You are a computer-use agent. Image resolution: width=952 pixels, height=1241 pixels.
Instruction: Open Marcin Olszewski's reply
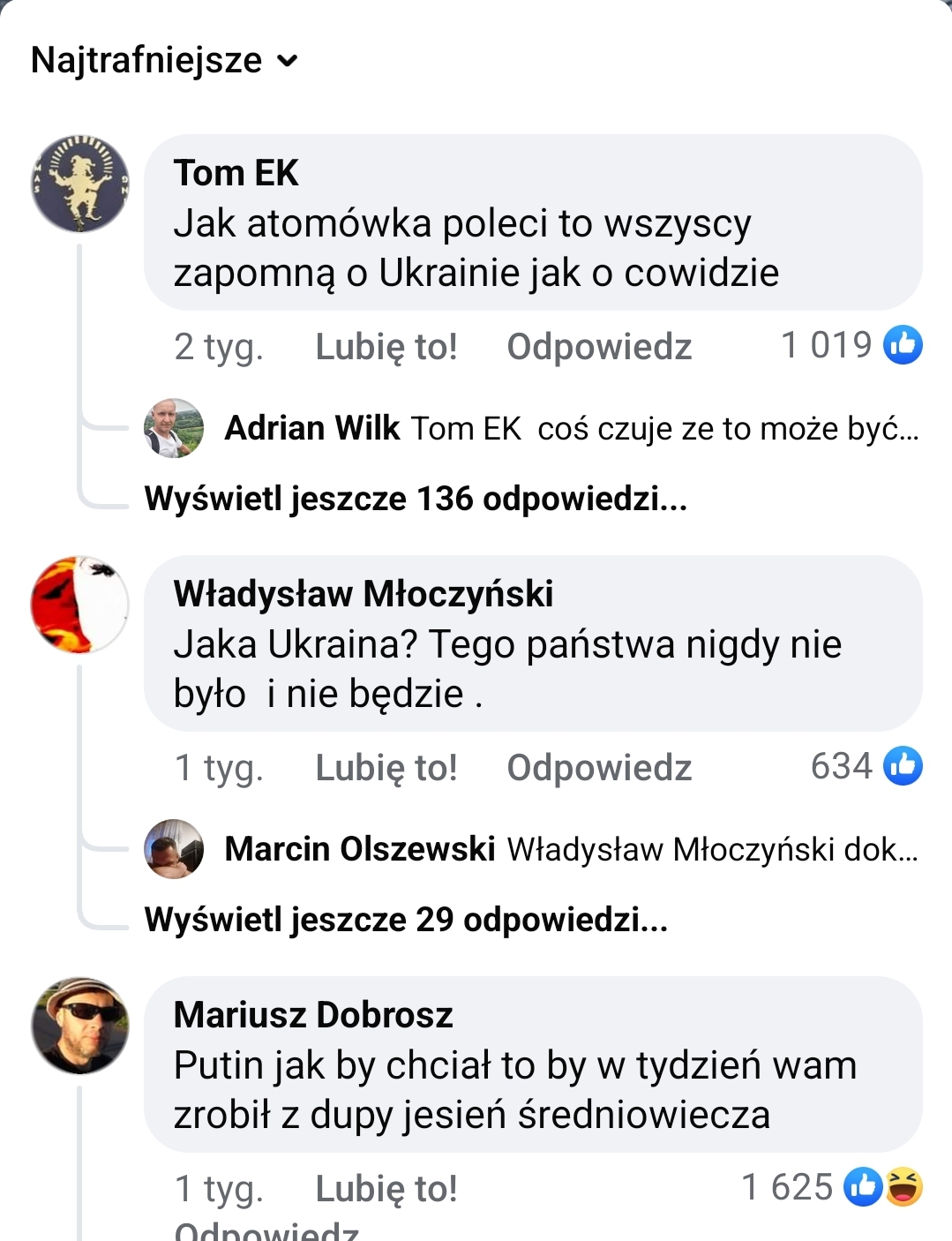coord(571,849)
